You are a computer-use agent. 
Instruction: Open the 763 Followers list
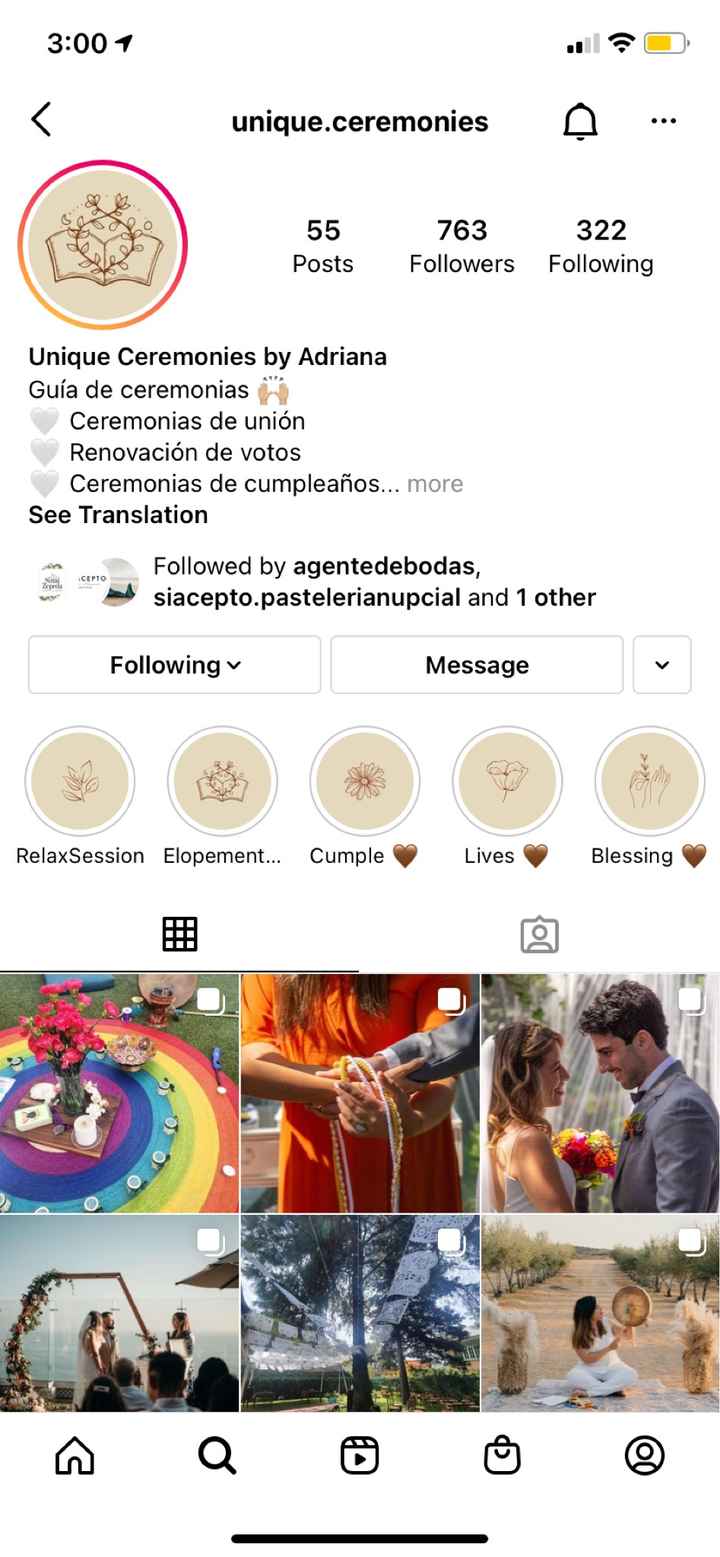click(x=462, y=246)
